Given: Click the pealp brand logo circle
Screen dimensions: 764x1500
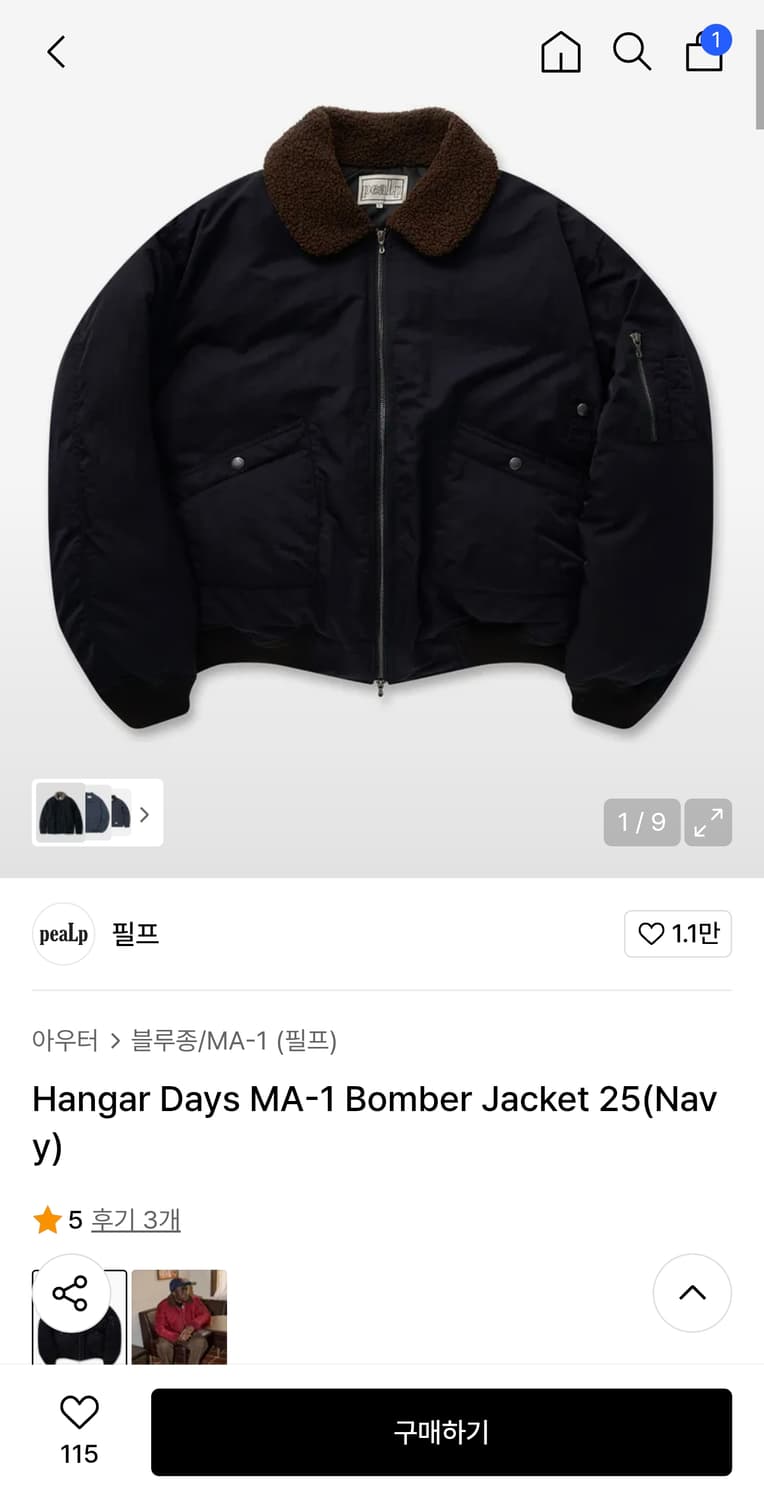Looking at the screenshot, I should (63, 933).
